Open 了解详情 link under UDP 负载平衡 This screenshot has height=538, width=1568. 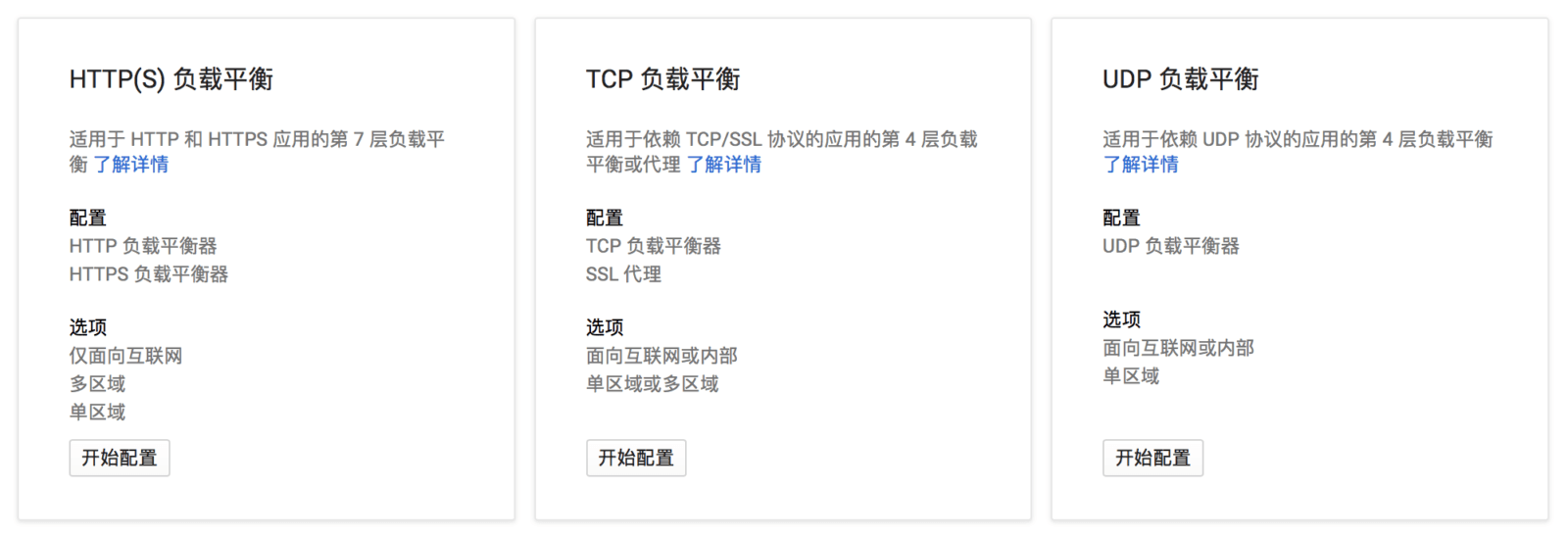click(1141, 165)
